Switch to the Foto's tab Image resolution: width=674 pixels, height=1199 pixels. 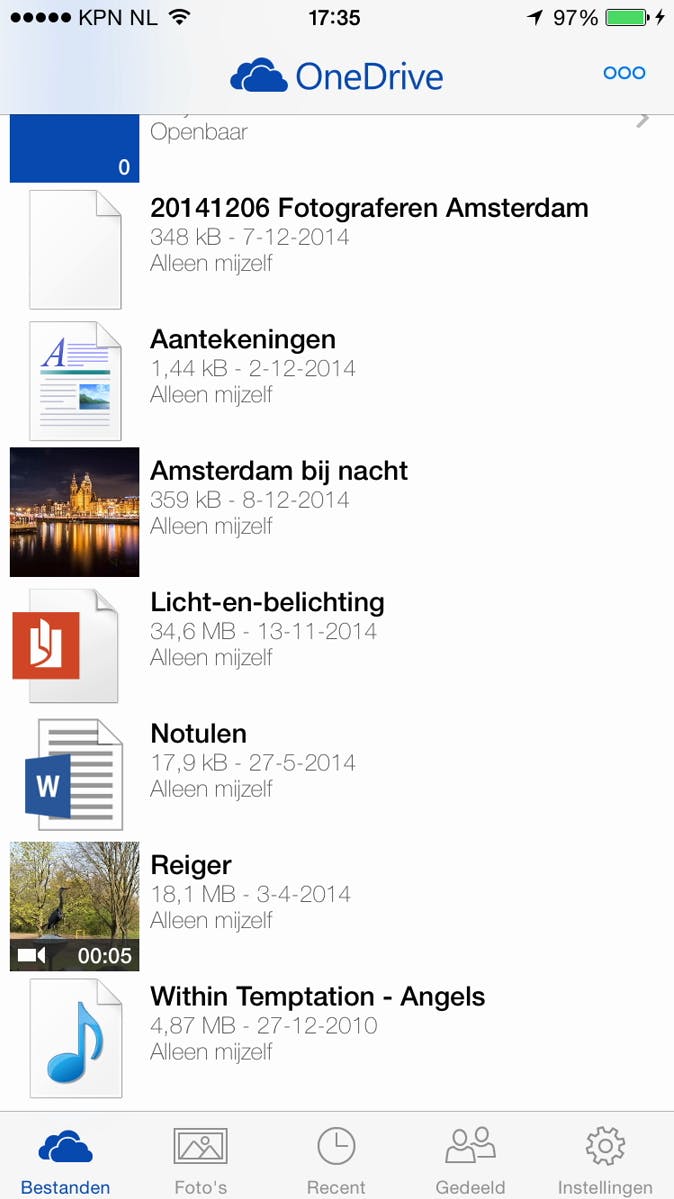[200, 1158]
